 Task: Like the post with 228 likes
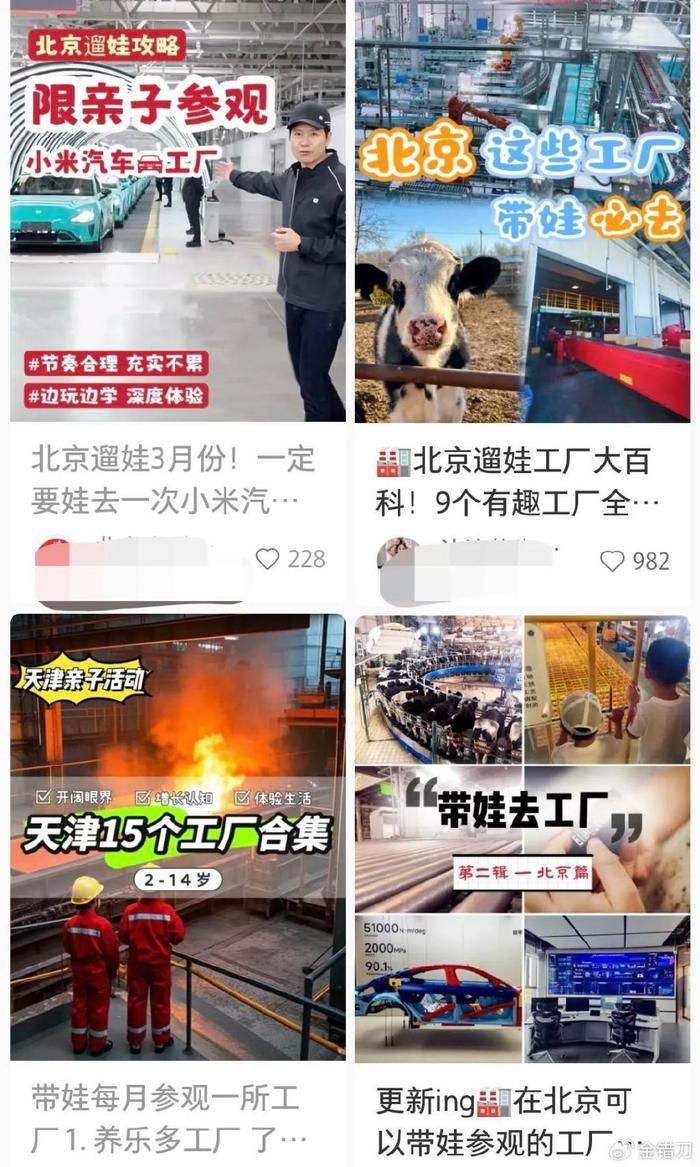point(267,559)
